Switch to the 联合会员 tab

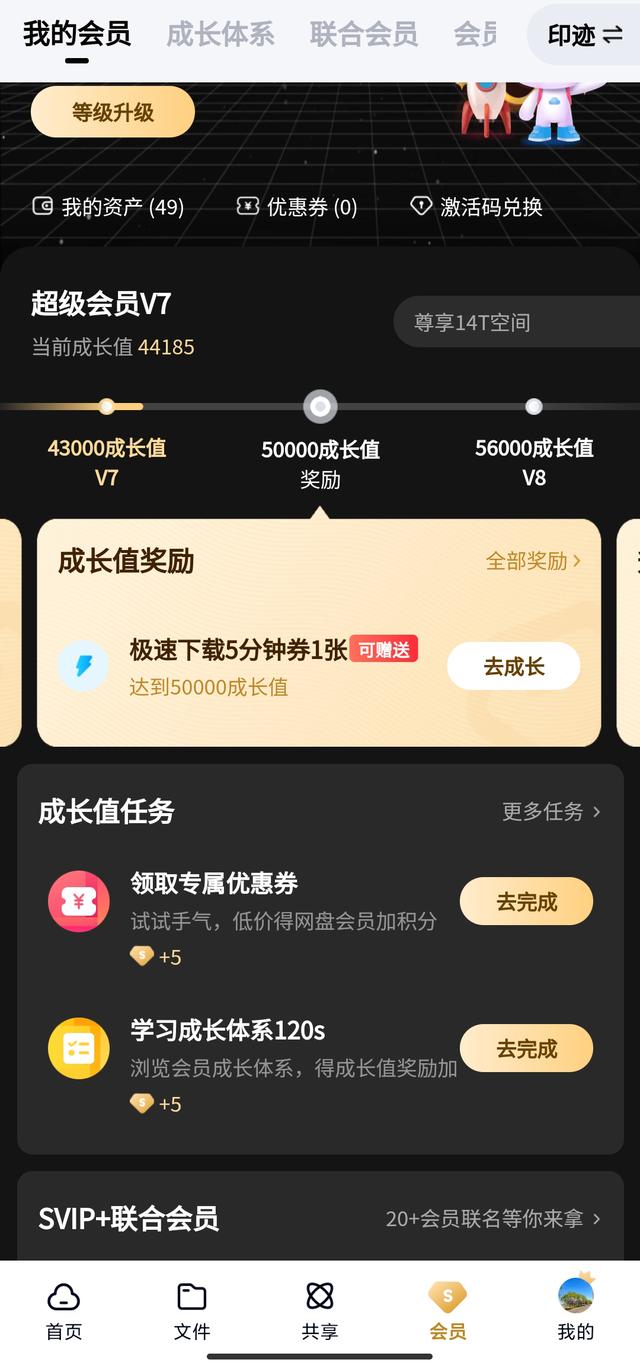point(363,34)
